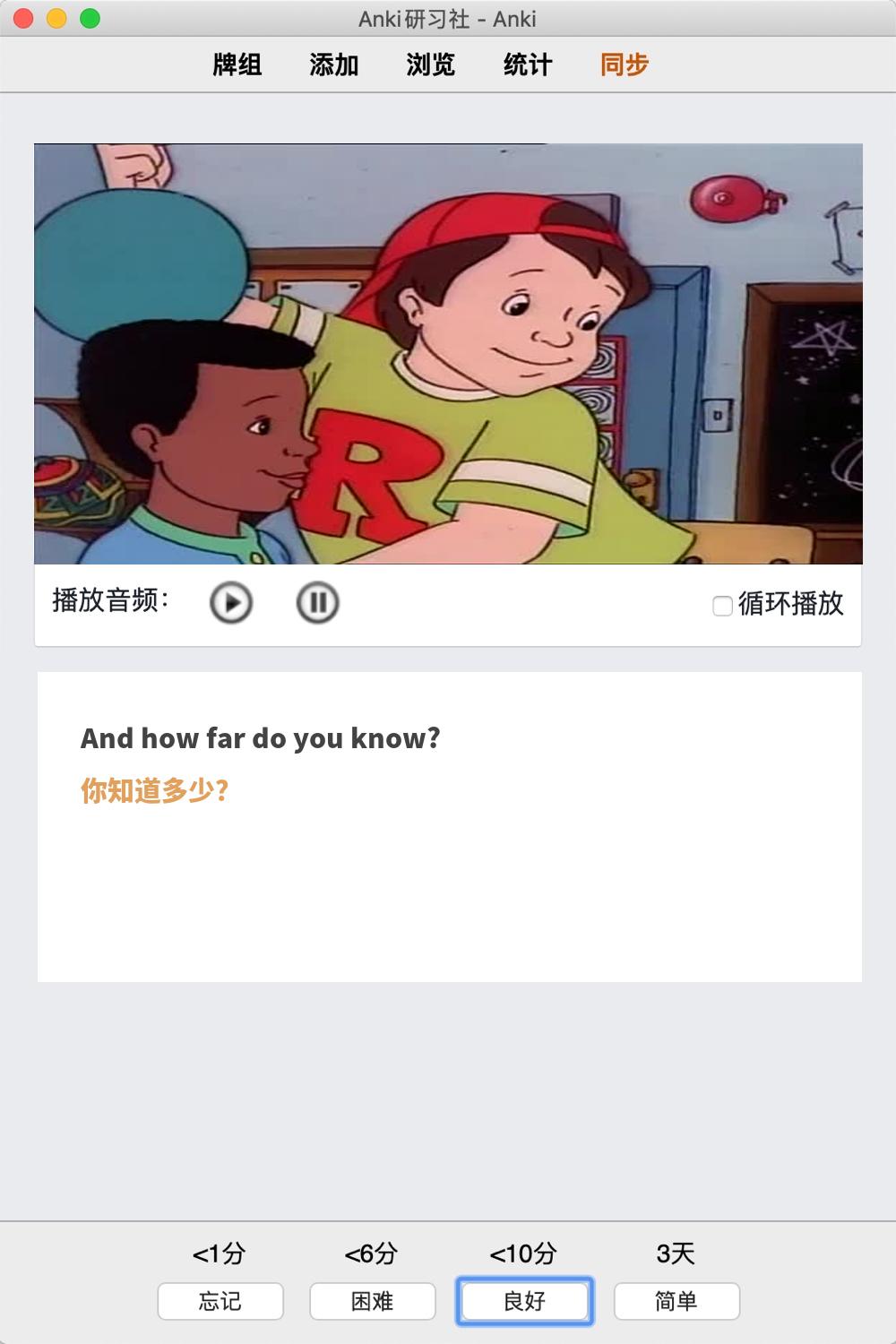Play the card audio
Viewport: 896px width, 1344px height.
[x=231, y=602]
